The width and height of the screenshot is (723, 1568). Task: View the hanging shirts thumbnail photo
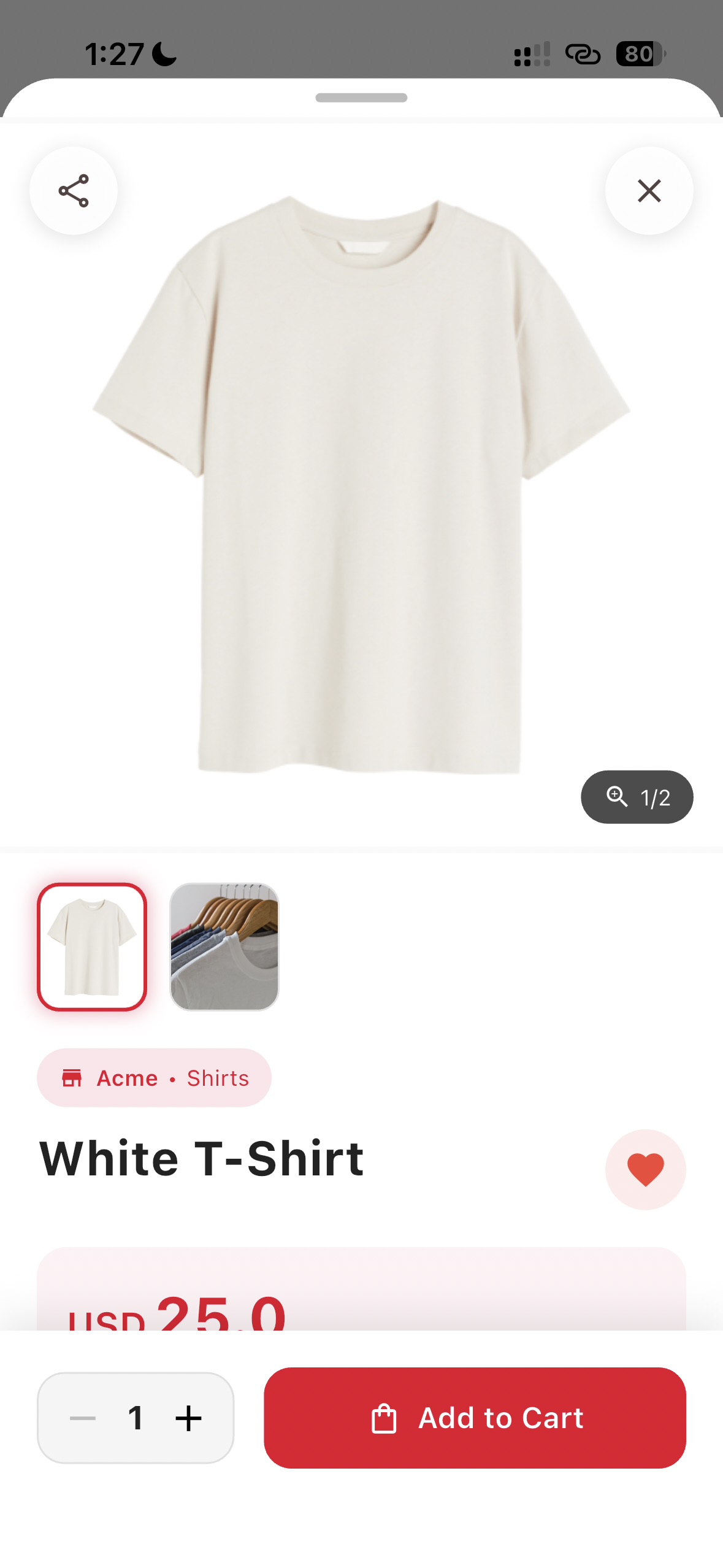pyautogui.click(x=224, y=947)
